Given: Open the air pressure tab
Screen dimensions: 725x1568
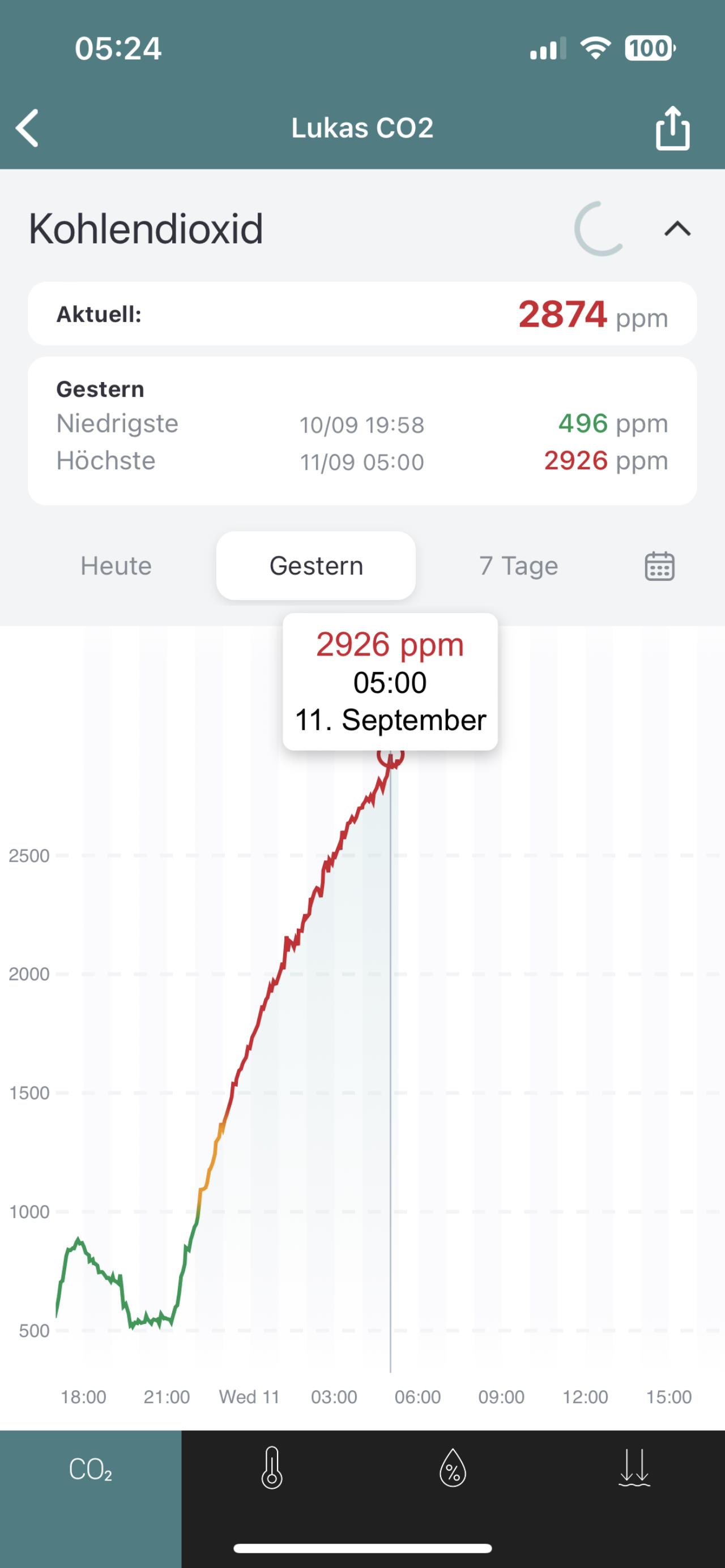Looking at the screenshot, I should 634,1468.
